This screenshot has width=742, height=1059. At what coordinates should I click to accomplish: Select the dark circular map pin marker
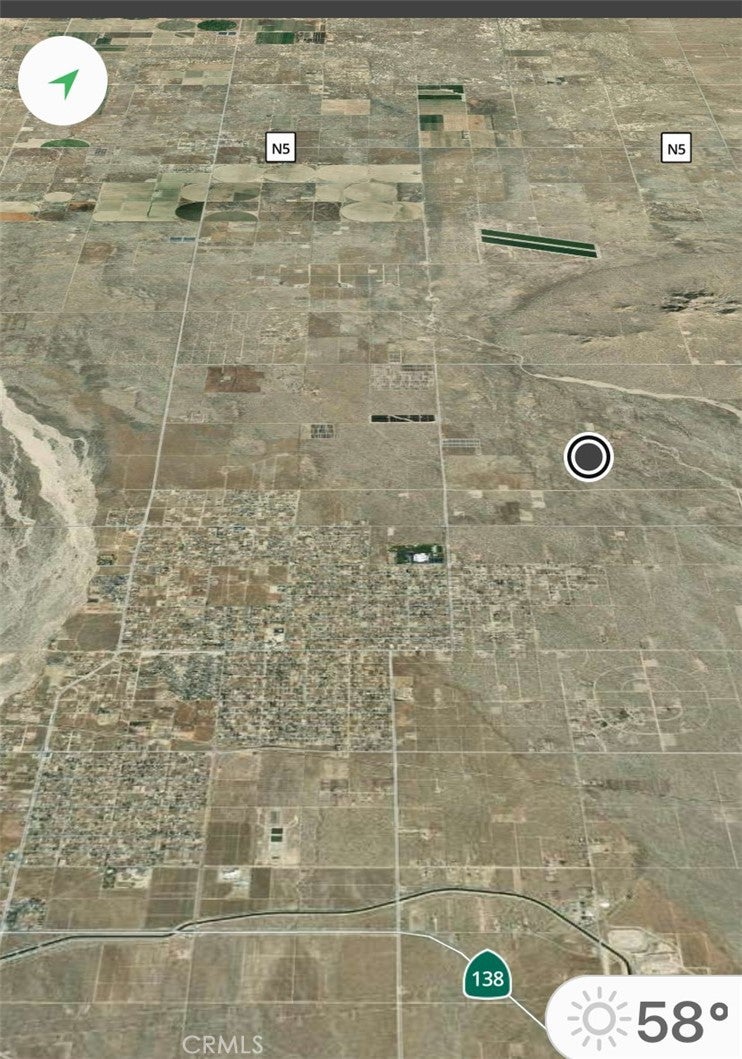[x=588, y=457]
